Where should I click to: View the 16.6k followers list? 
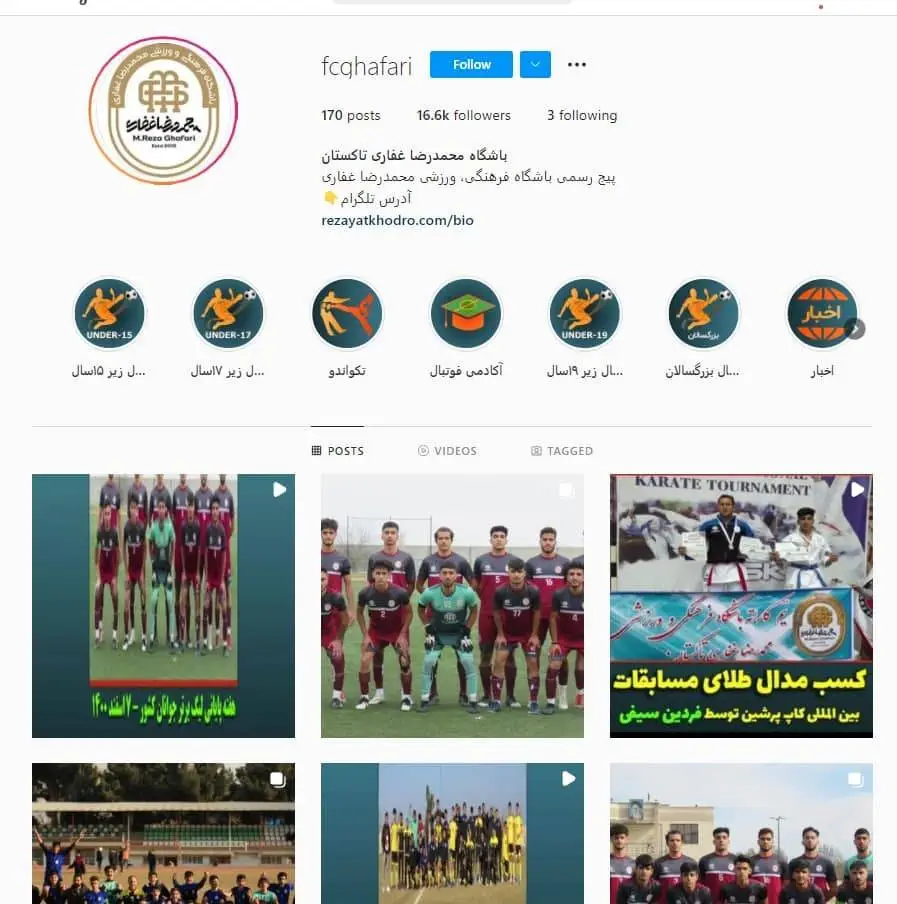(x=464, y=115)
